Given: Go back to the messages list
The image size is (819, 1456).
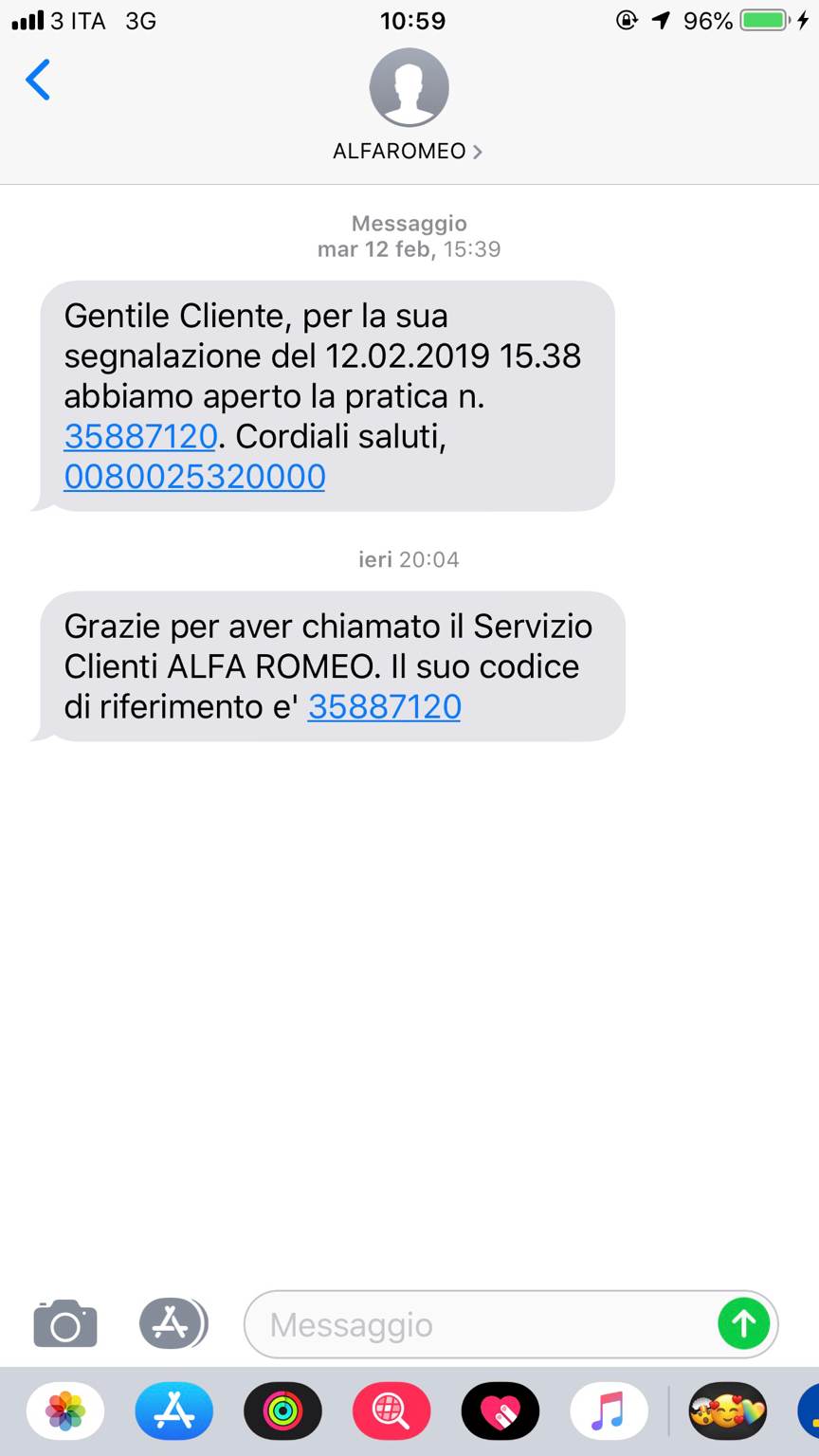Looking at the screenshot, I should [39, 80].
